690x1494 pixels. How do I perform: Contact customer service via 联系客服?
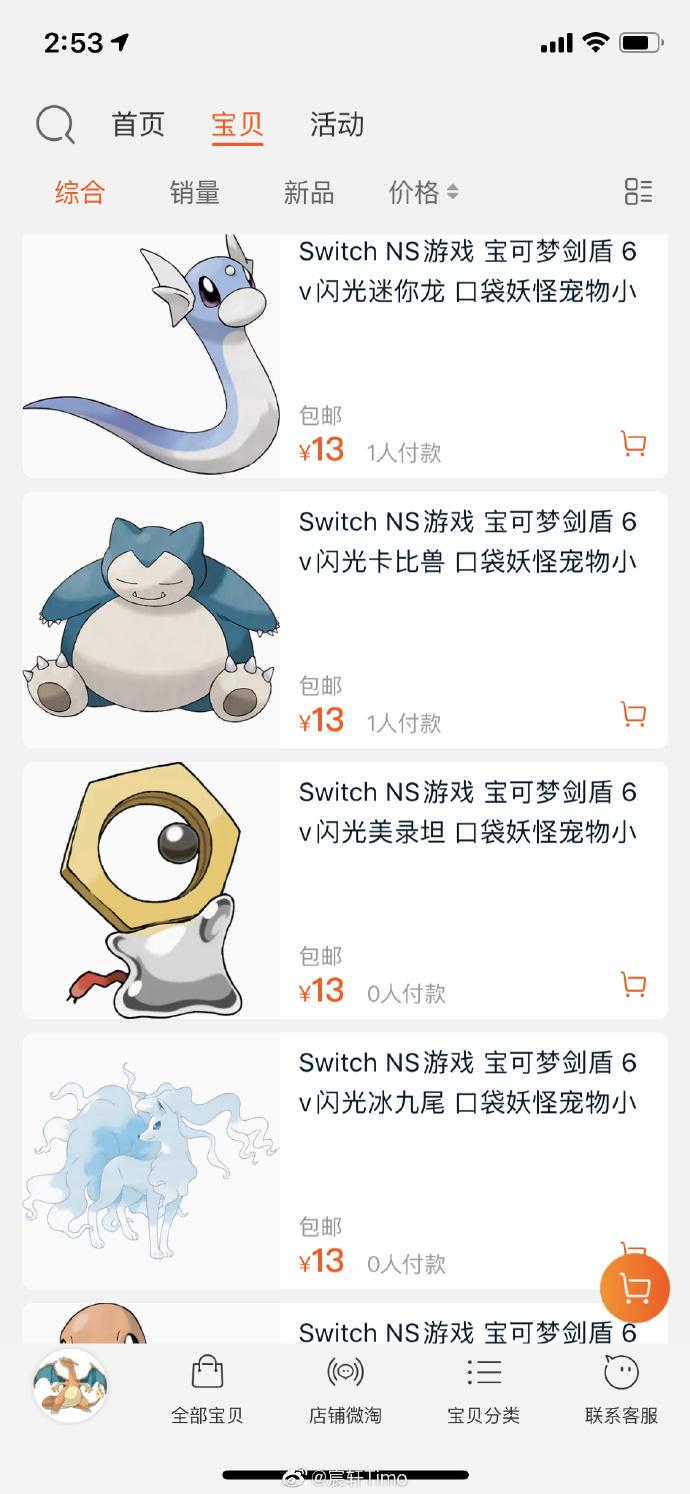coord(621,1390)
